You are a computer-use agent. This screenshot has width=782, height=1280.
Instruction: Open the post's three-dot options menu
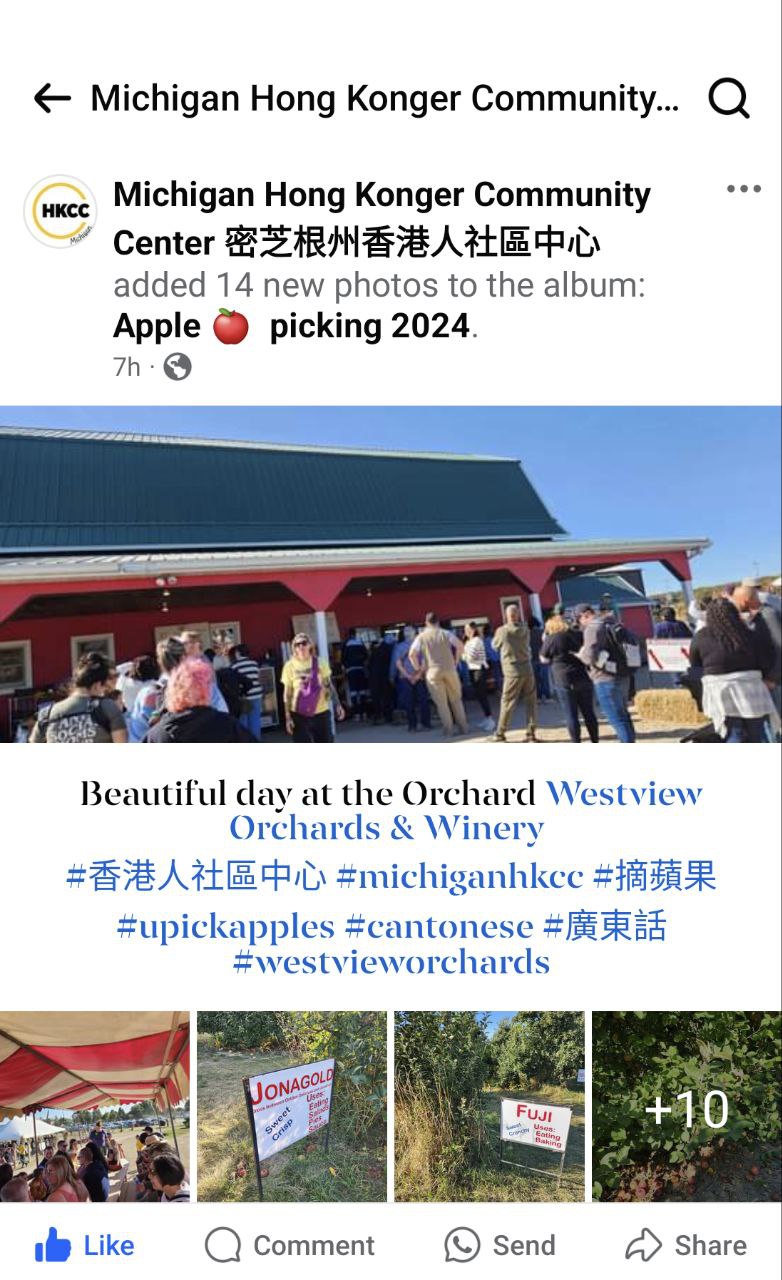point(743,189)
